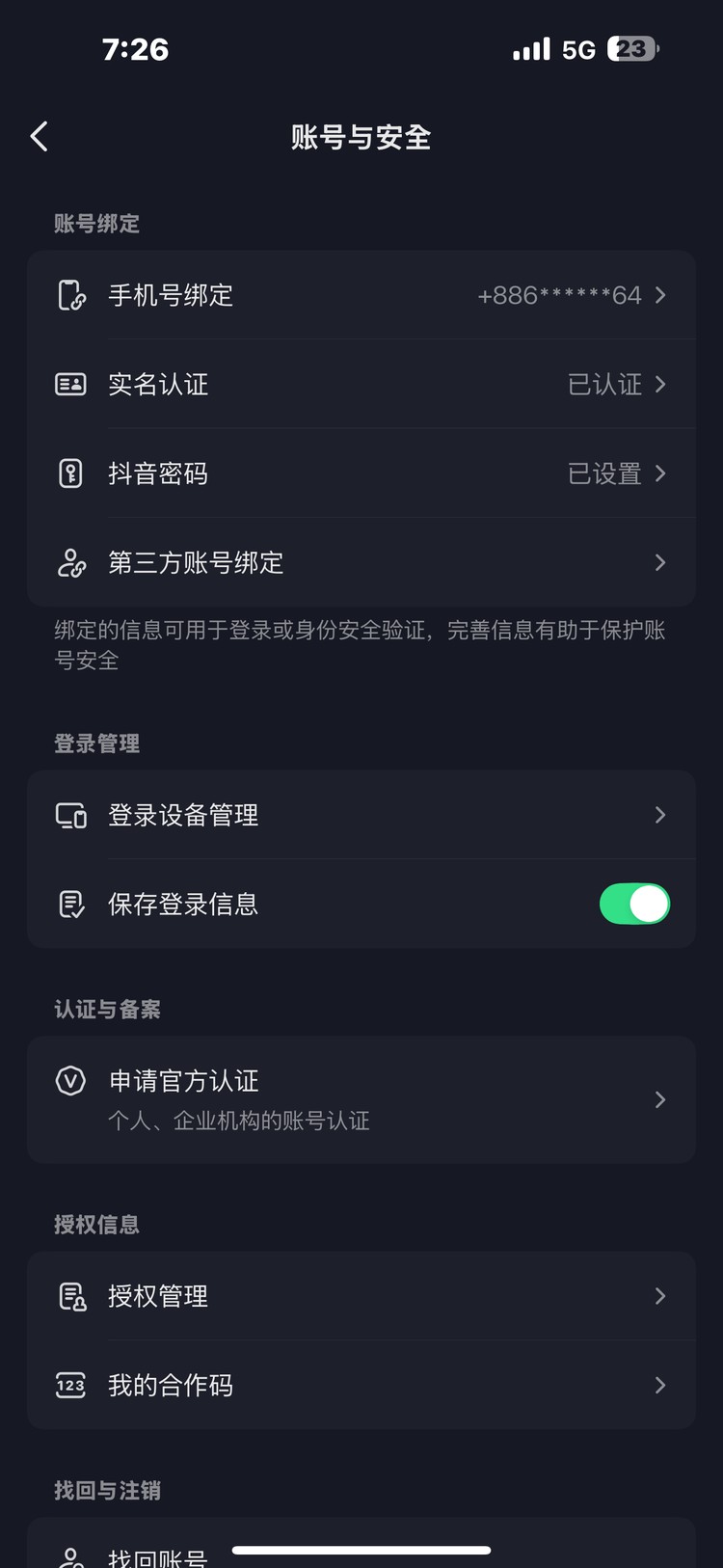Tap the home indicator bar at bottom

(x=361, y=1551)
